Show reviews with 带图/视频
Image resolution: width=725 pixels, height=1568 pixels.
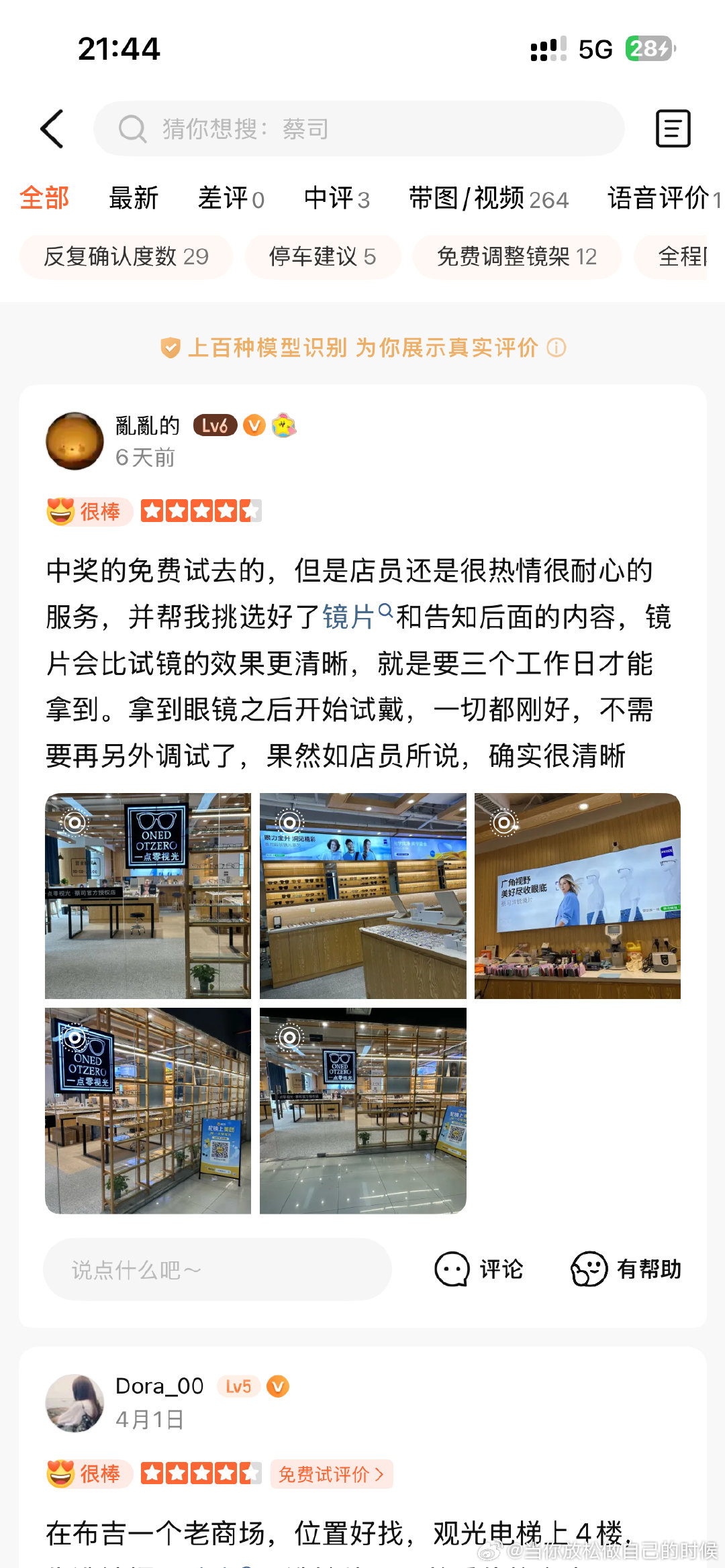[x=488, y=199]
